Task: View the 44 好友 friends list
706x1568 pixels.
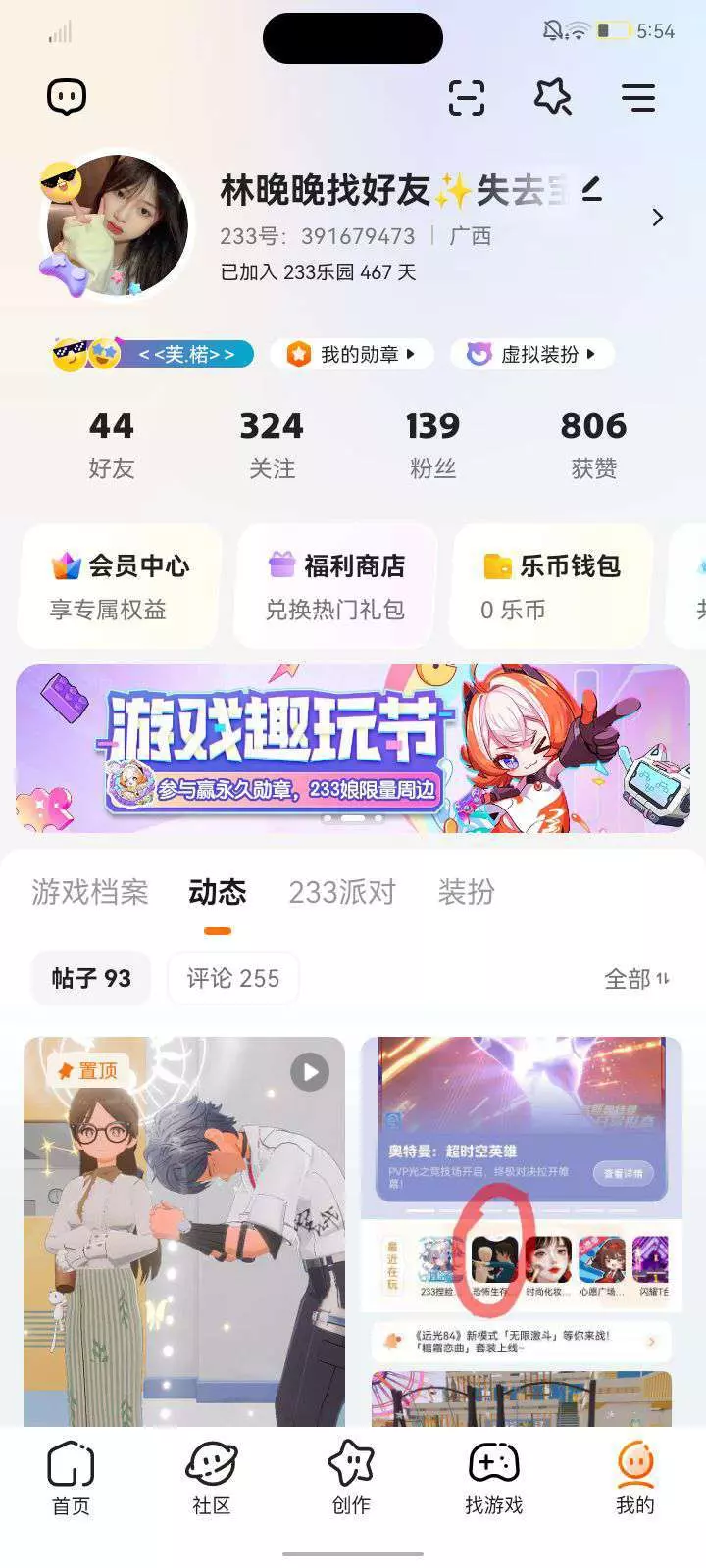Action: 111,445
